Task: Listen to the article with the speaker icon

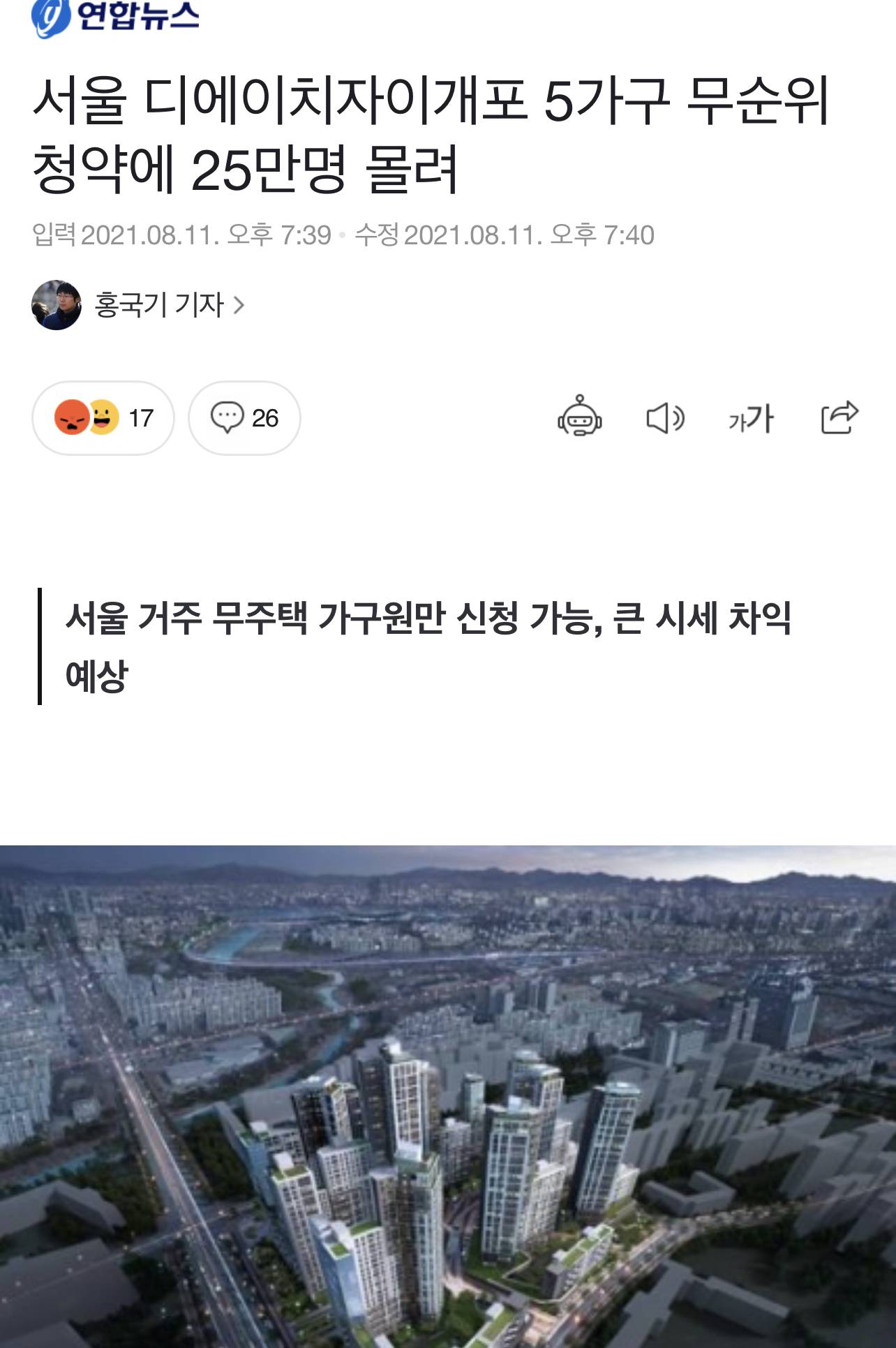Action: coord(664,418)
